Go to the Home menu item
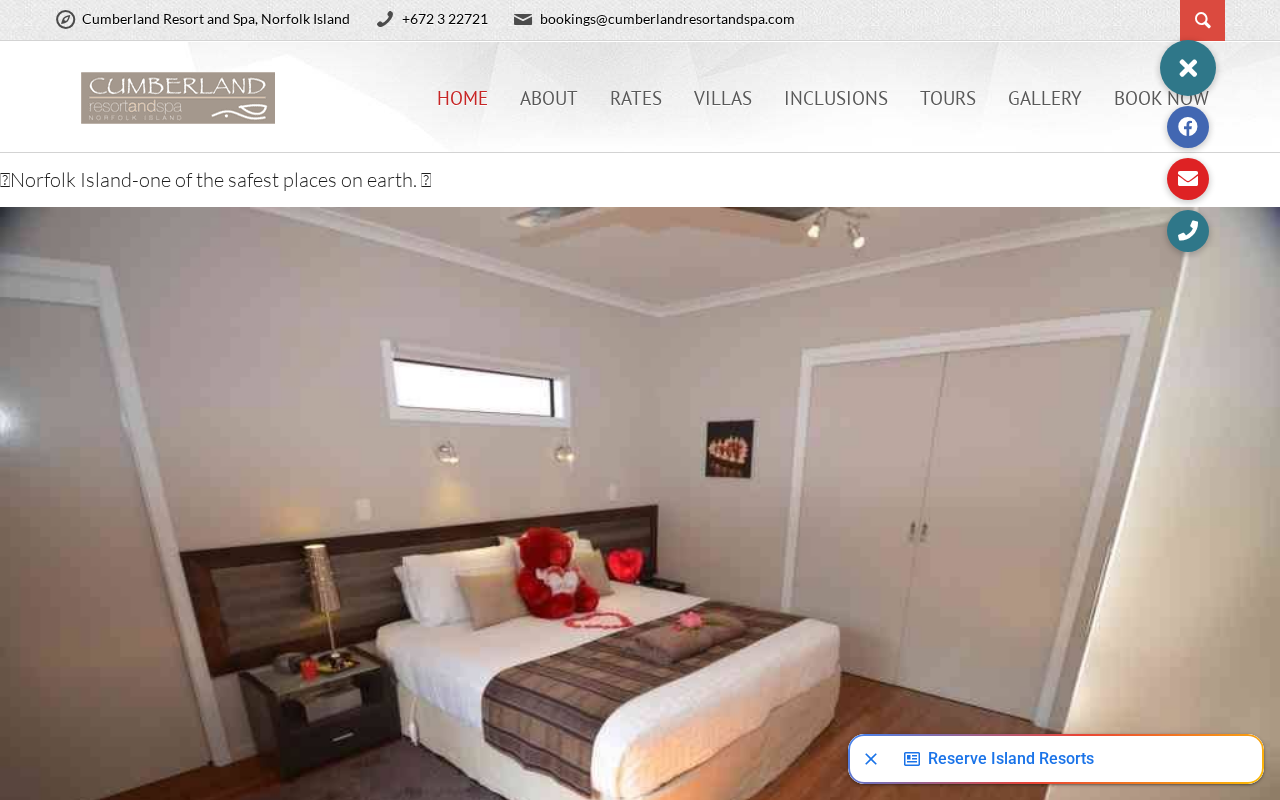 [462, 98]
